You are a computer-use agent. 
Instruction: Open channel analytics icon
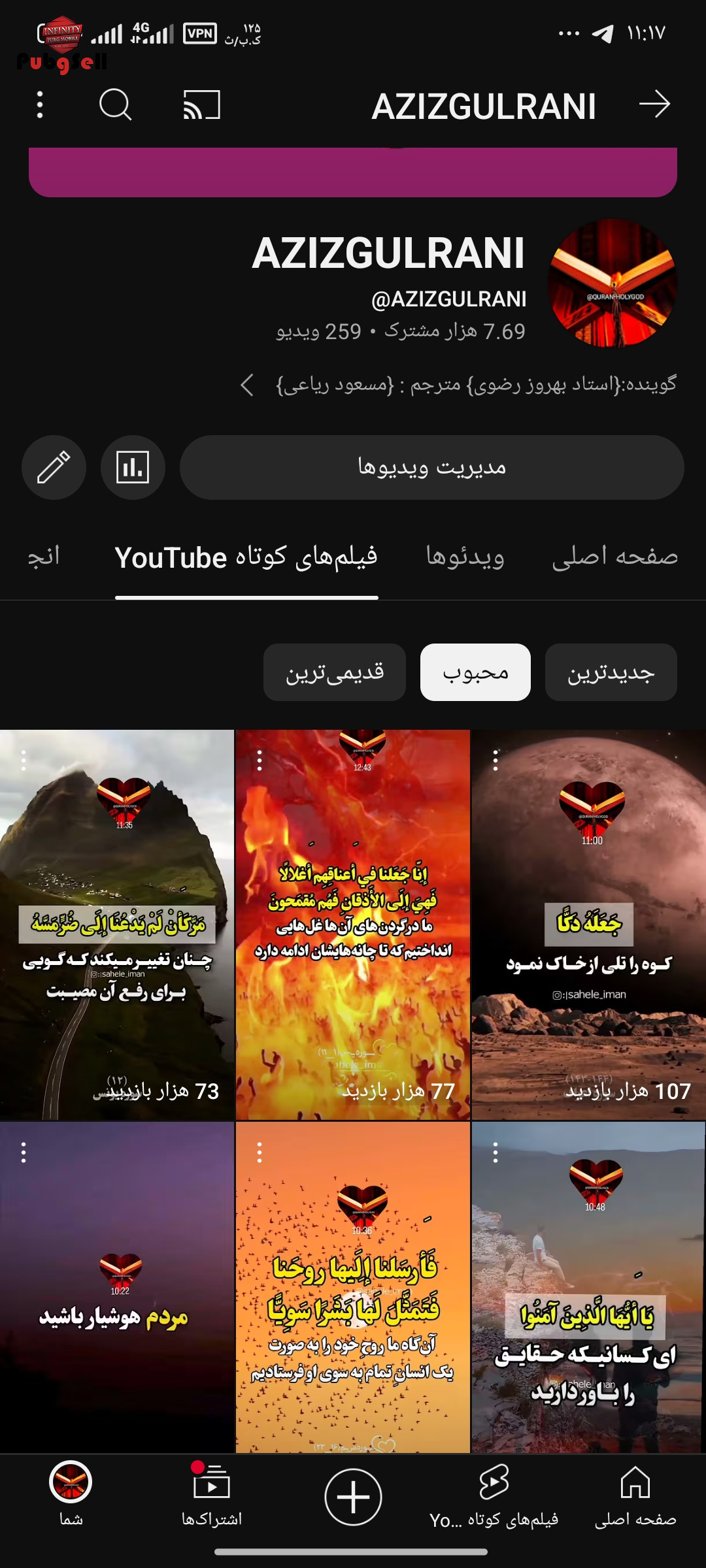pyautogui.click(x=133, y=468)
